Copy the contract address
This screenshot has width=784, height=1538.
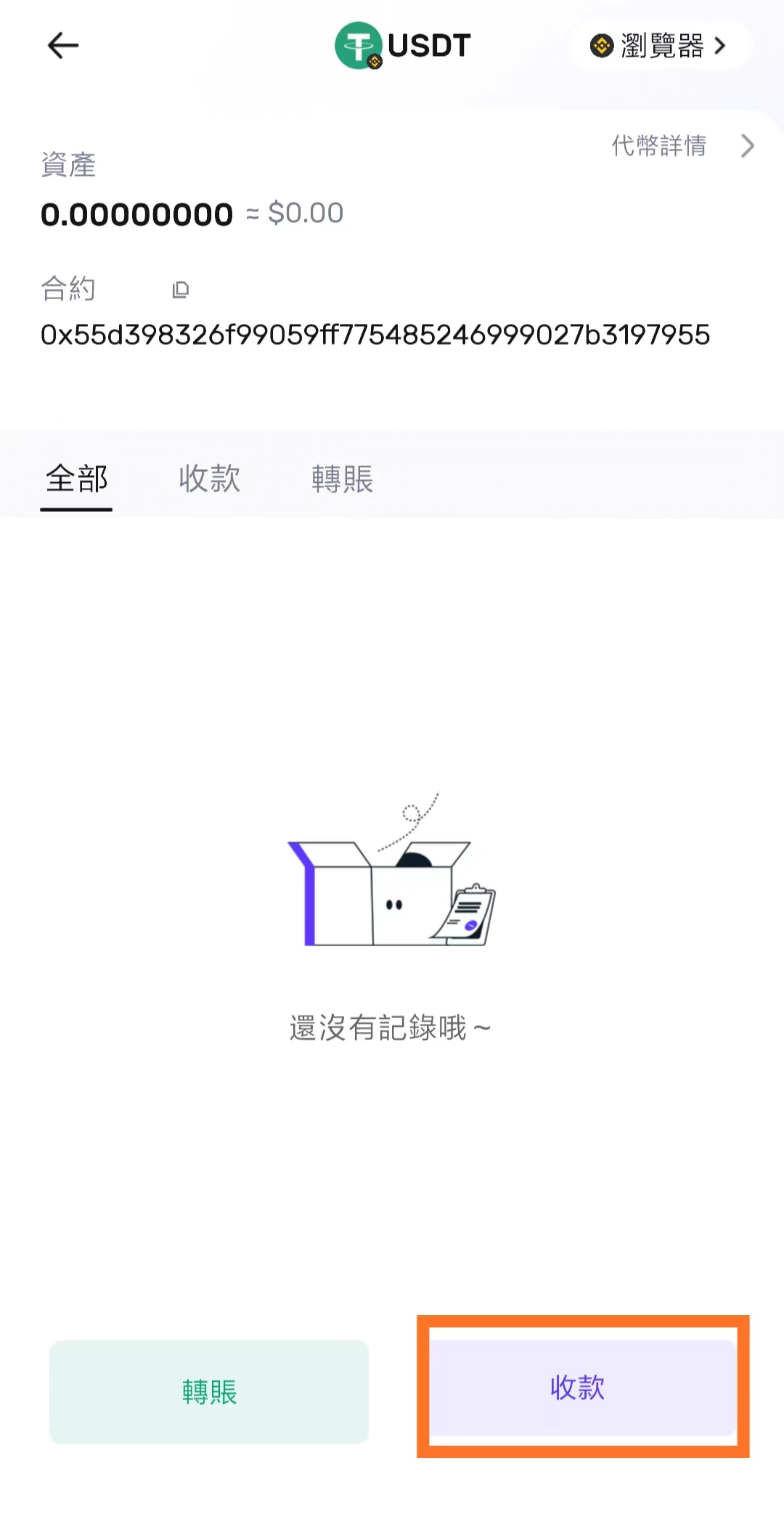pos(181,290)
